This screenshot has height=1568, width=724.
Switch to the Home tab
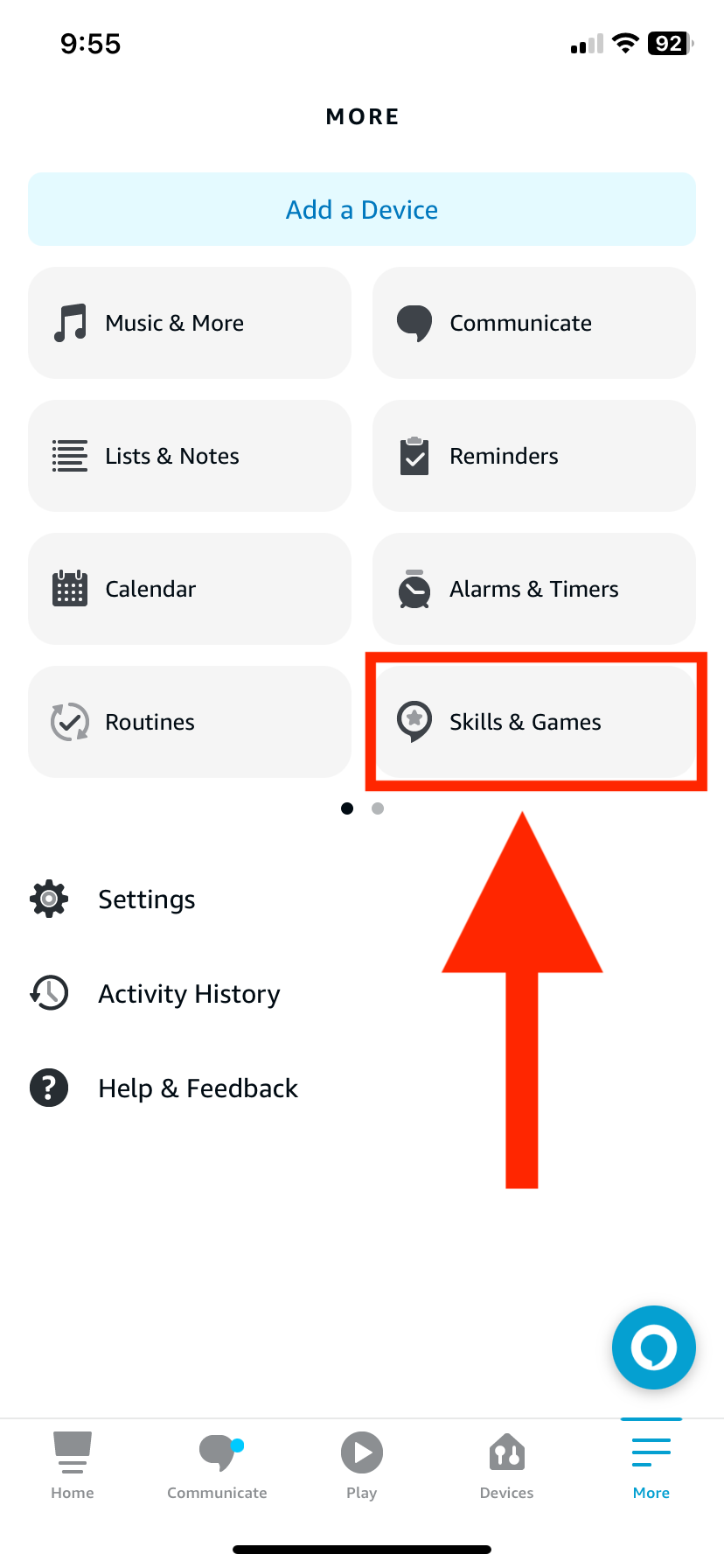[x=73, y=1466]
